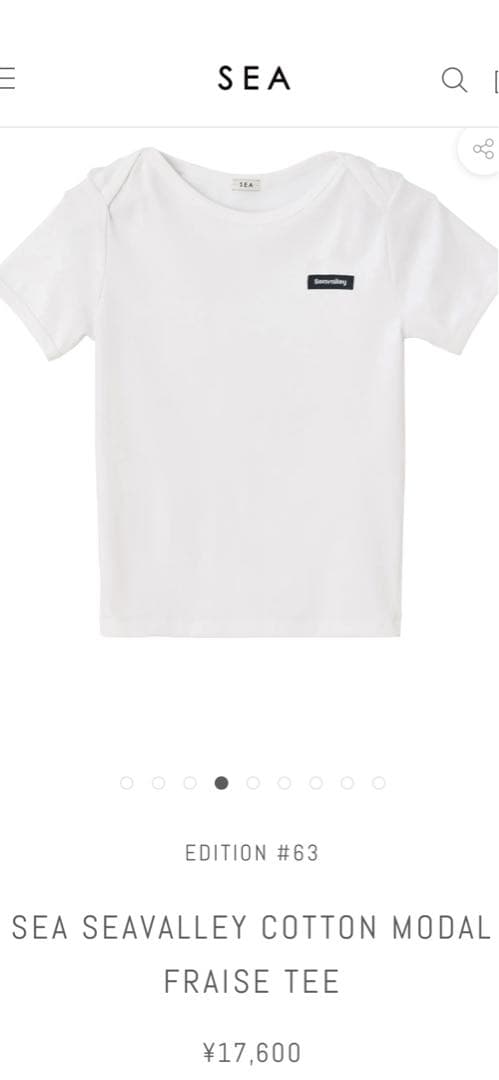Jump to the first product image dot
The image size is (499, 1080).
[127, 782]
